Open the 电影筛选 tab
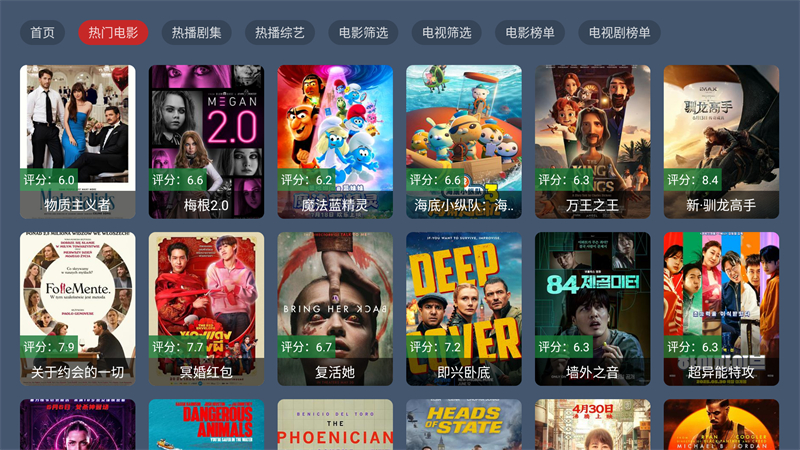Screen dimensions: 800x450 (363, 33)
